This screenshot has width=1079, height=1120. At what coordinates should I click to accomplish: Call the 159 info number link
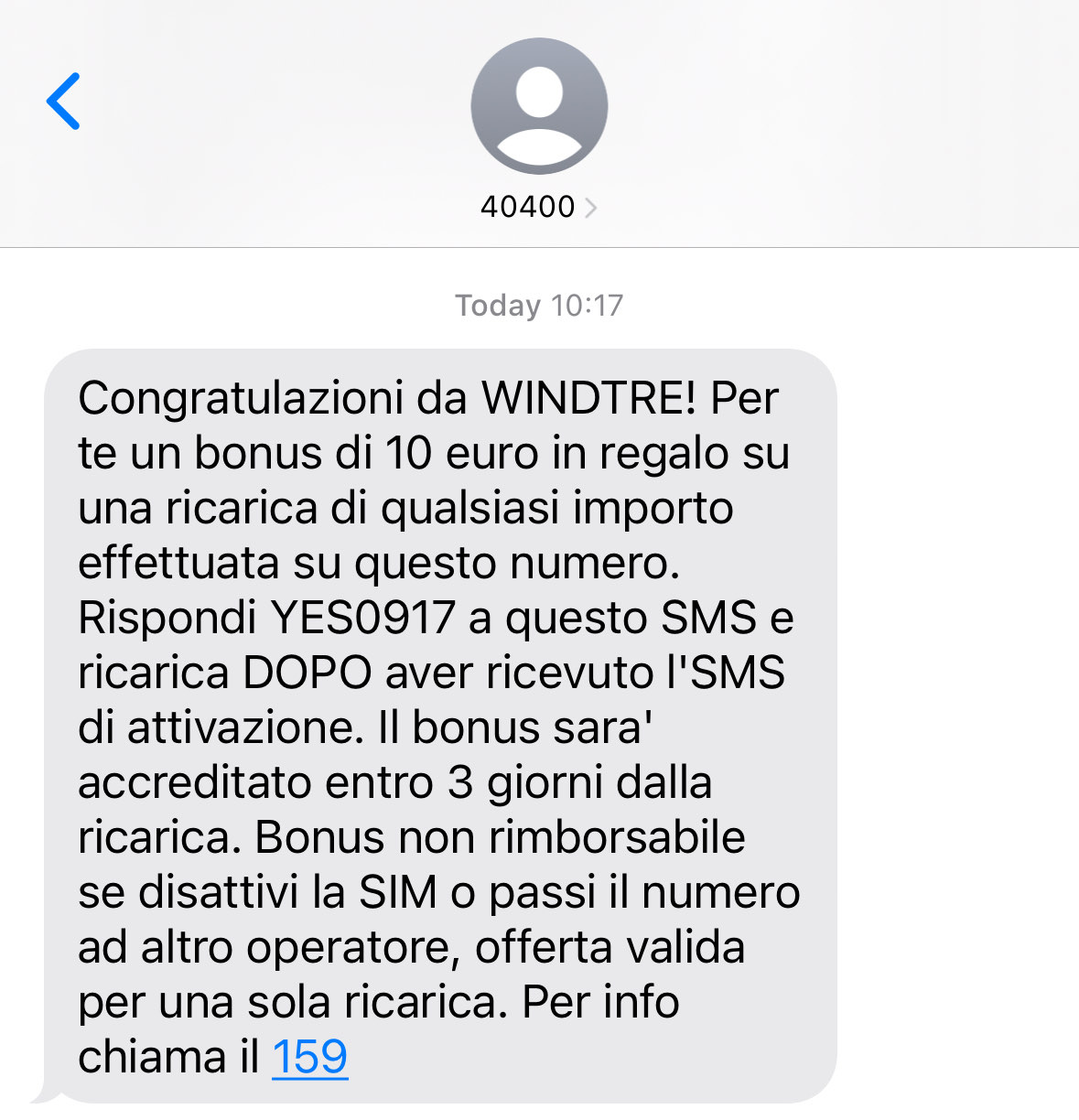click(309, 1057)
